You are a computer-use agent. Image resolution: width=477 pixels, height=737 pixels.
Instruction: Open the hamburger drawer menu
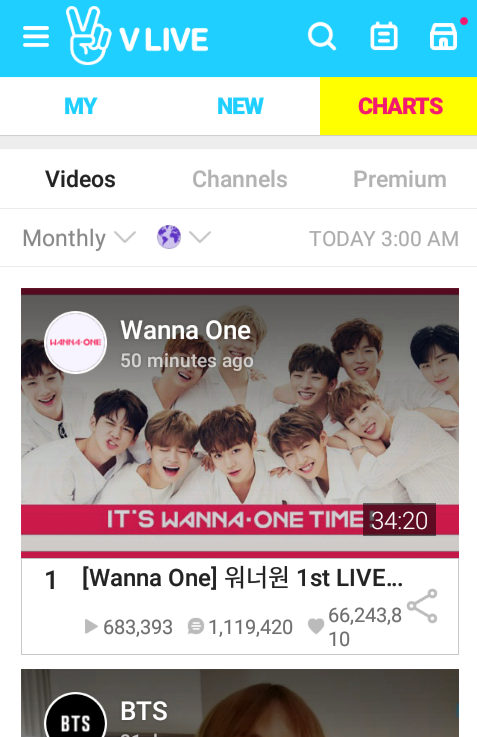click(x=36, y=37)
